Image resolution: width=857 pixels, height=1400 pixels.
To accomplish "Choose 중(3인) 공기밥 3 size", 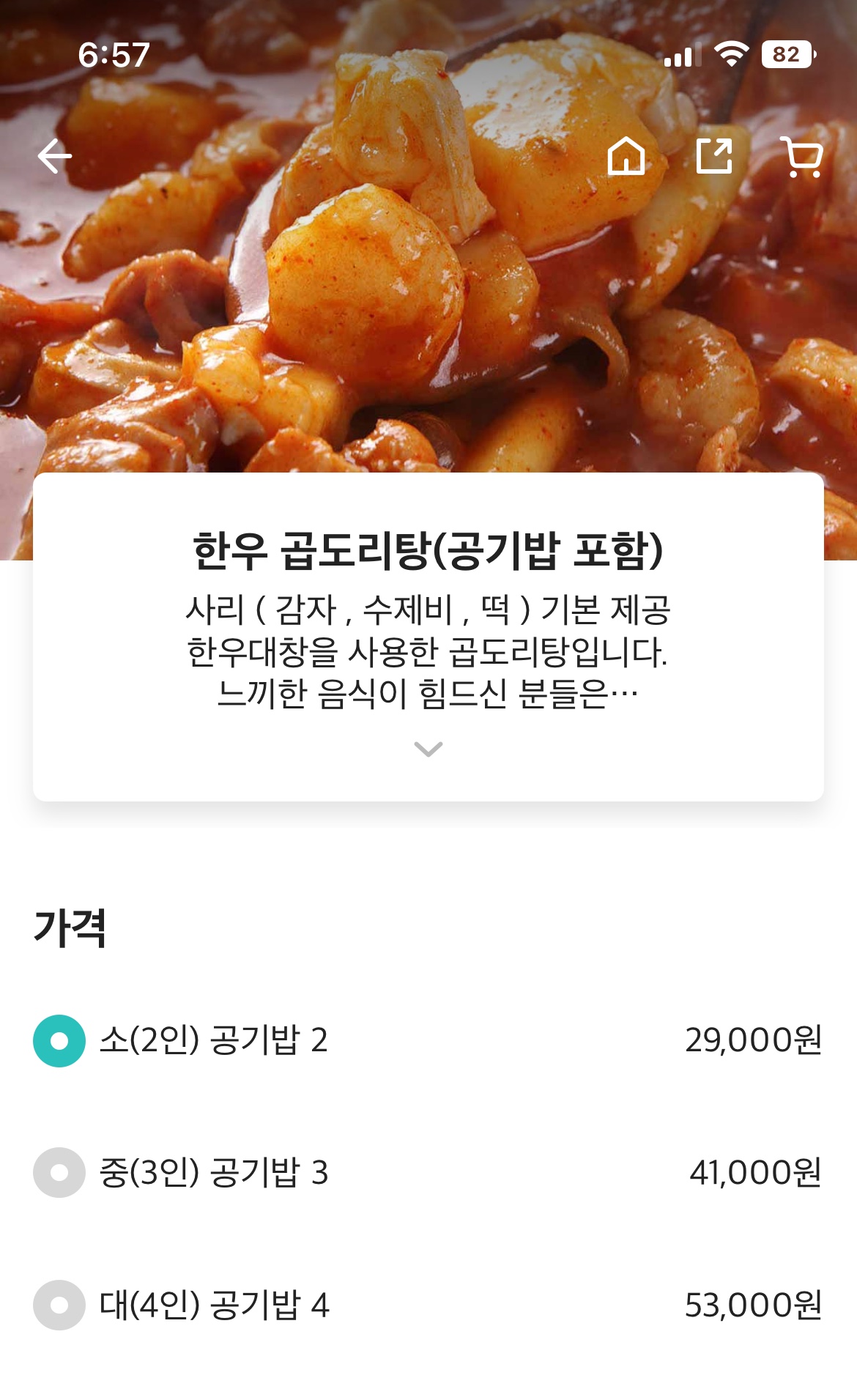I will [59, 1172].
